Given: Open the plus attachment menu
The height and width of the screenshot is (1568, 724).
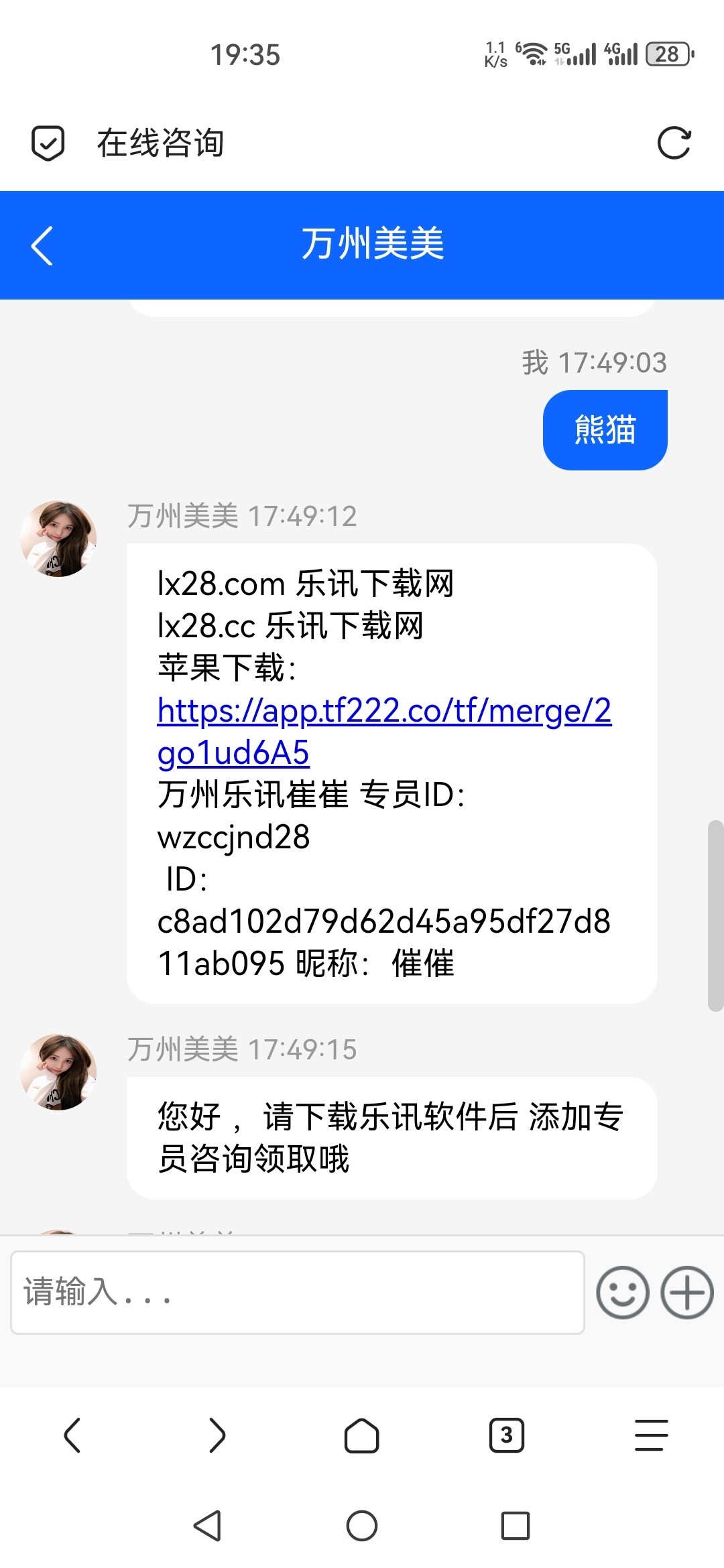Looking at the screenshot, I should pyautogui.click(x=687, y=1292).
